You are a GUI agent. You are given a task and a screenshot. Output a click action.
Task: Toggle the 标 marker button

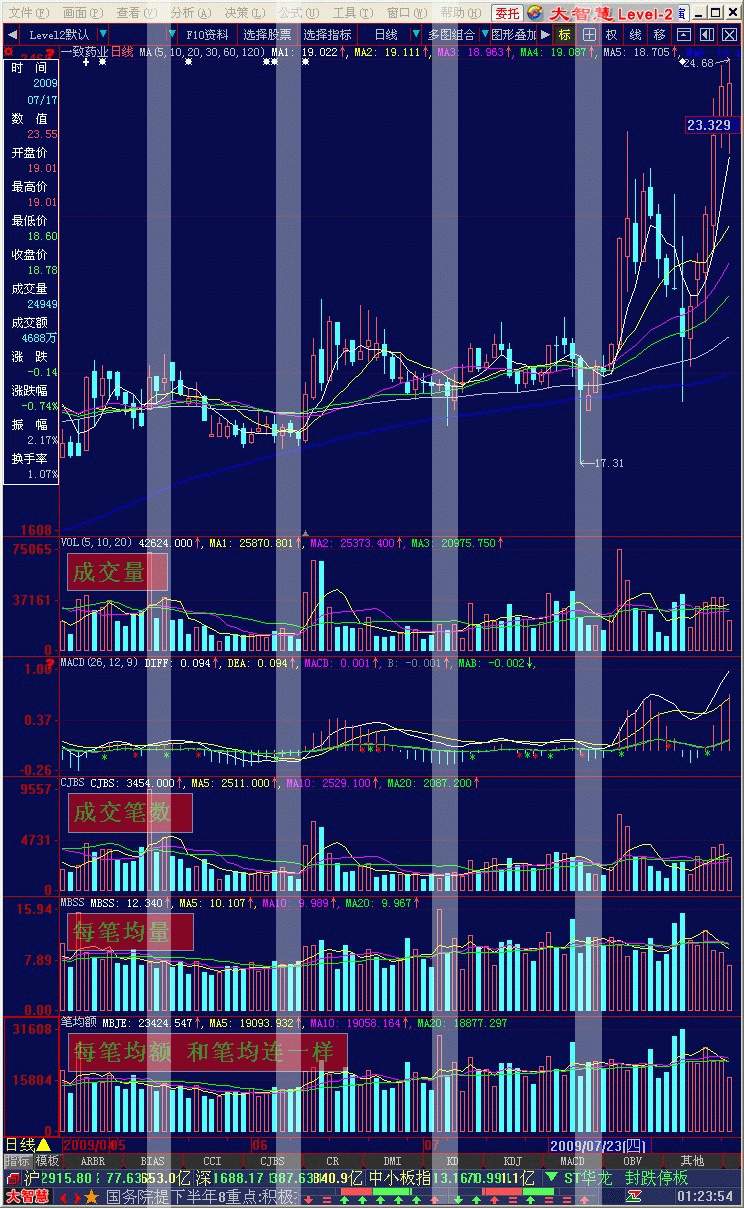tap(566, 34)
